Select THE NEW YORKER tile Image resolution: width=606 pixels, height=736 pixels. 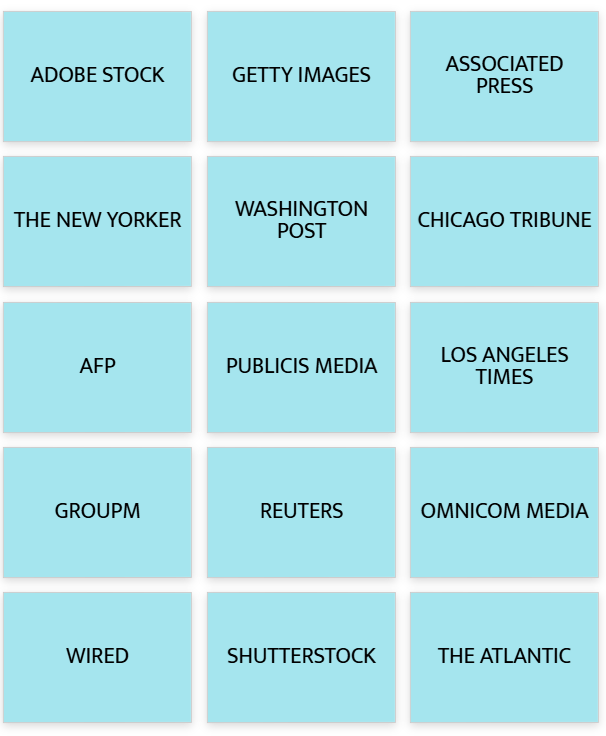(x=97, y=221)
